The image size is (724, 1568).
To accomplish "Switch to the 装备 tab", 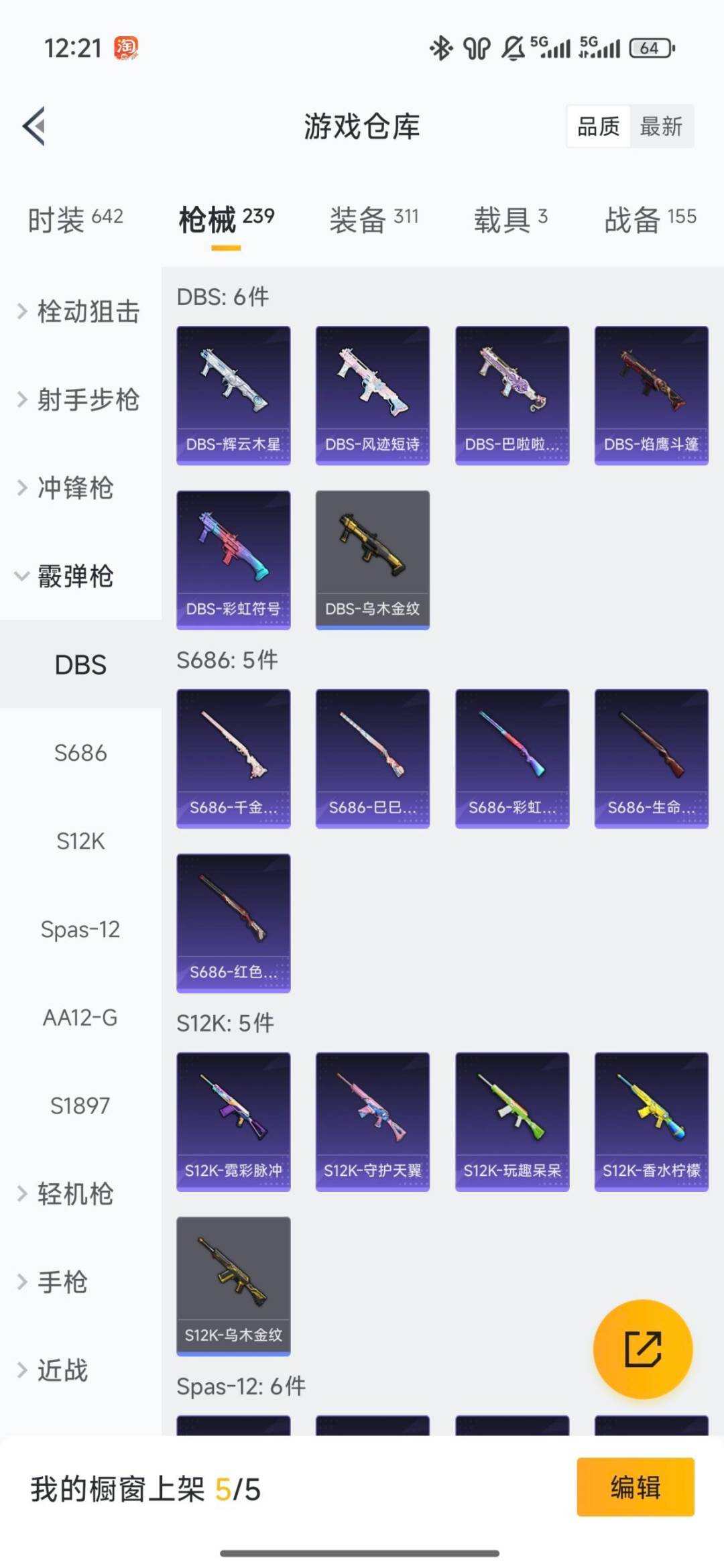I will 357,218.
